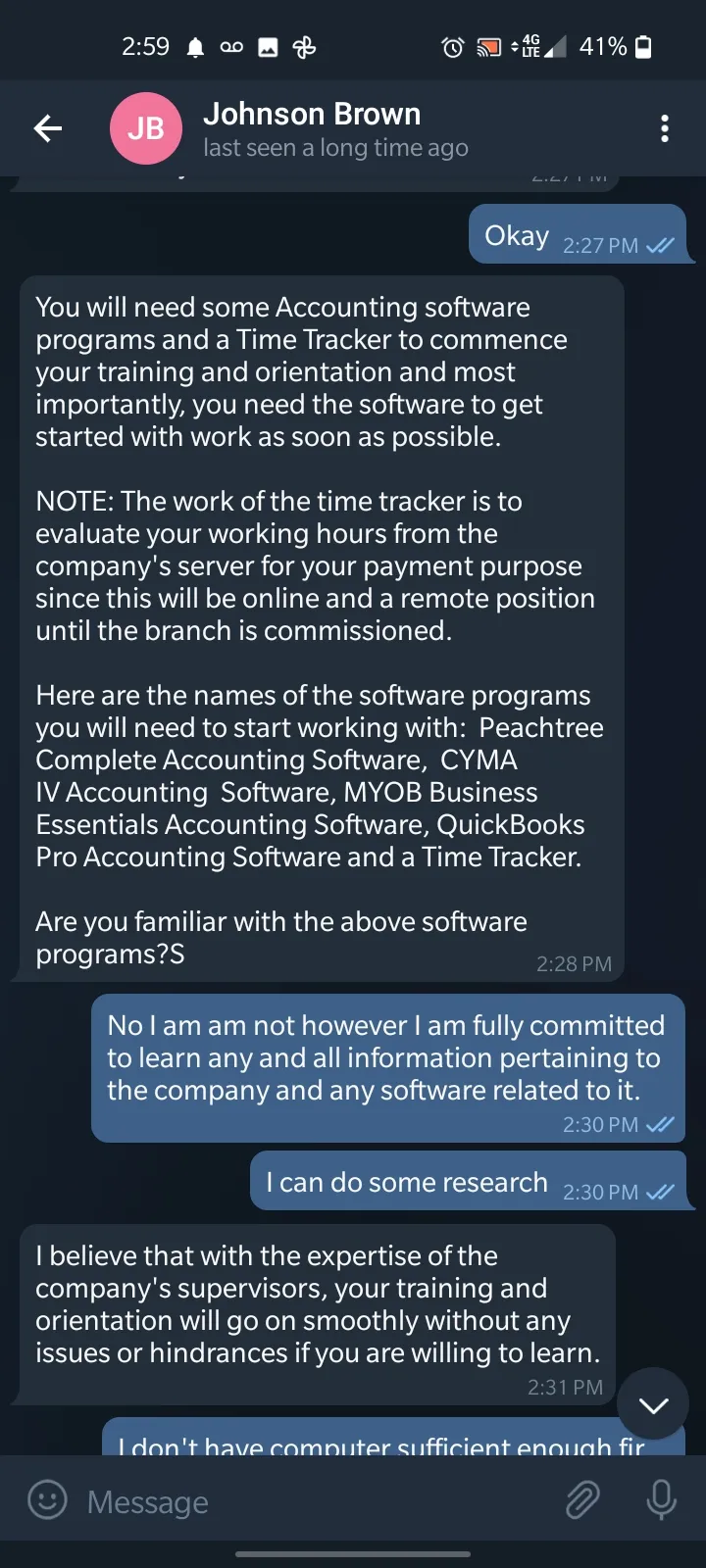Go back to the chat list
This screenshot has height=1568, width=706.
(48, 128)
